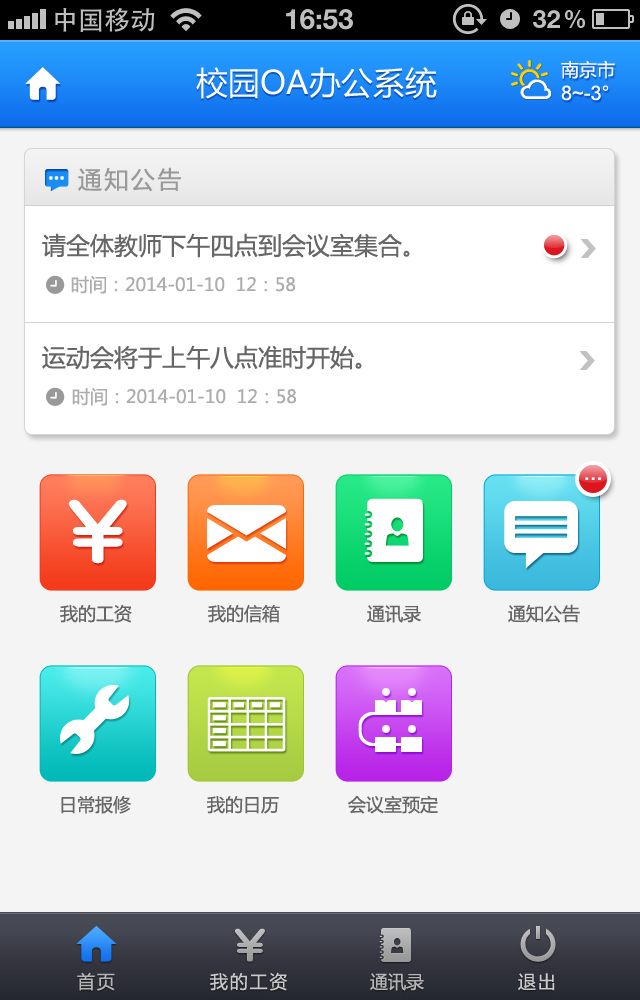
Task: Open the 我的工资 salary tile
Action: (97, 533)
